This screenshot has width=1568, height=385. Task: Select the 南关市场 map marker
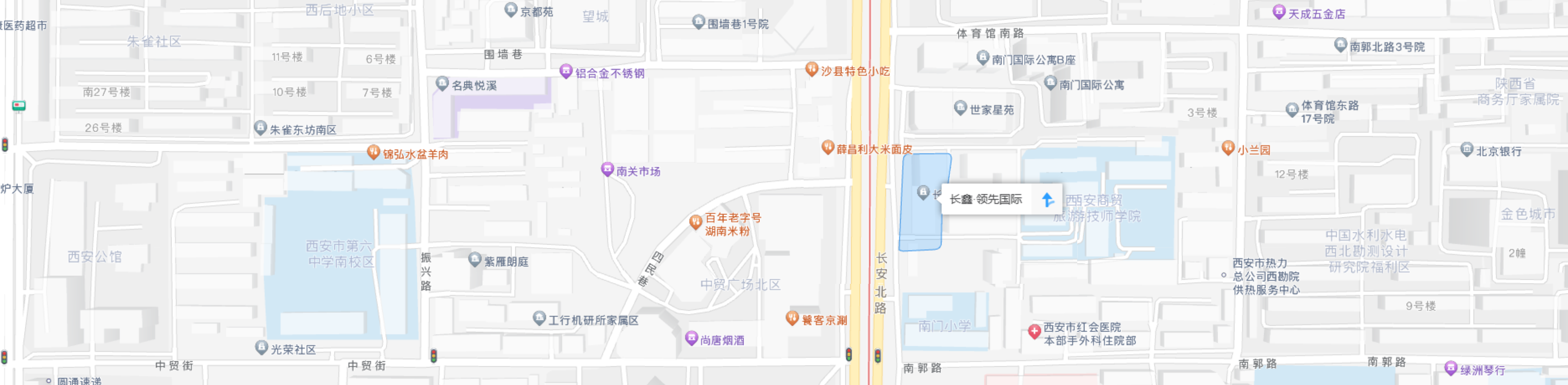[607, 169]
